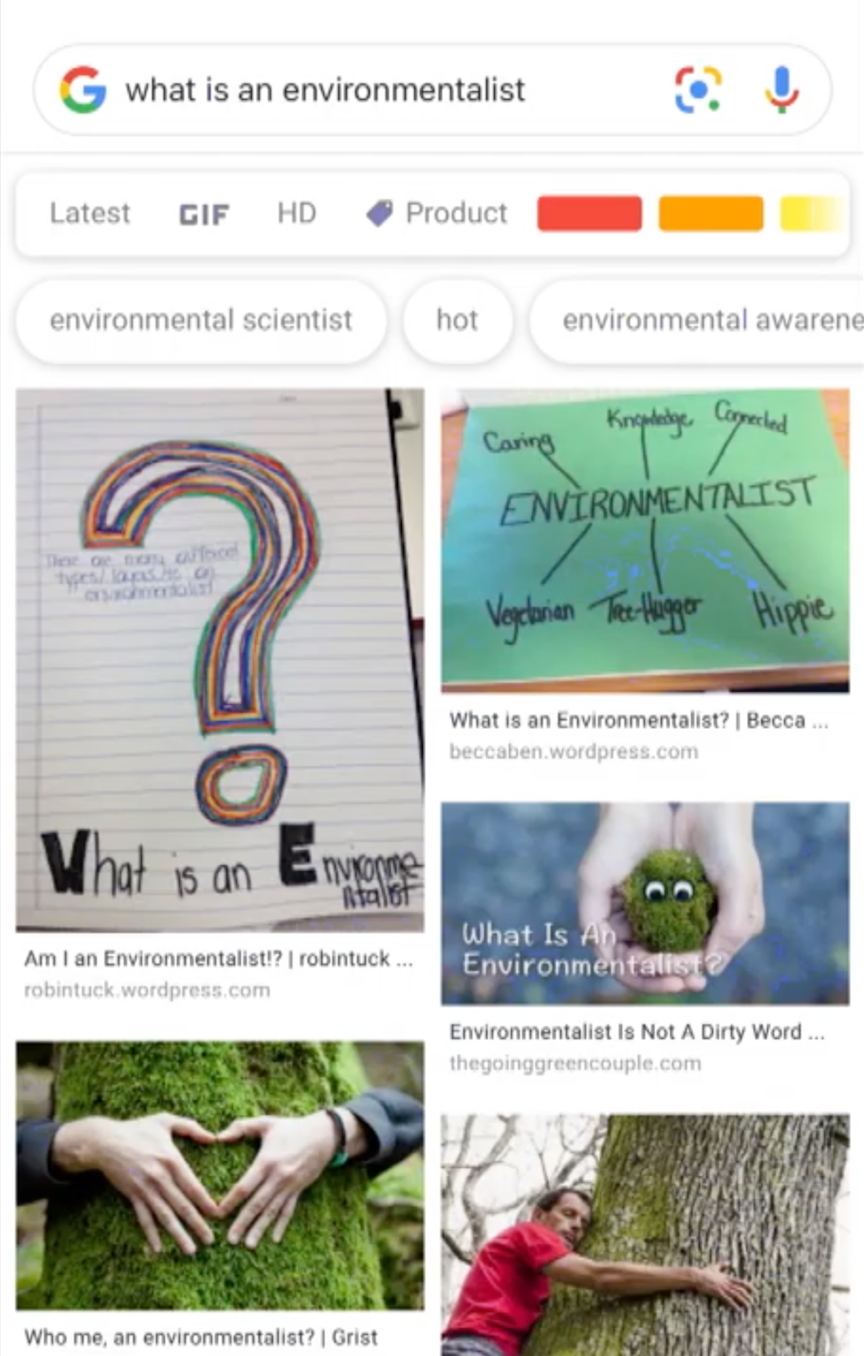Open the Product filter with the tag icon
864x1356 pixels.
435,213
